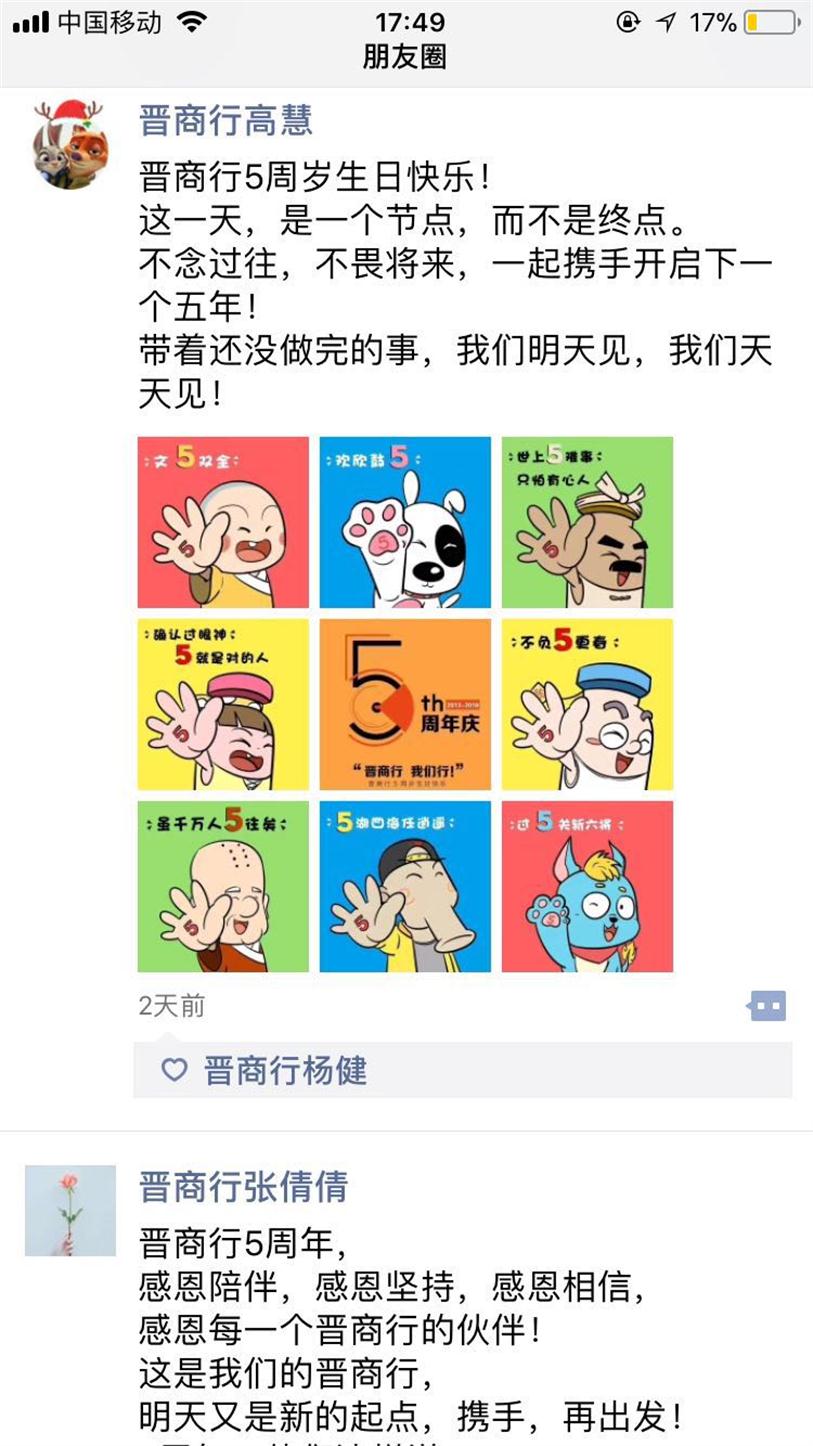Screen dimensions: 813x1446
Task: Open 晋商行高慧's profile avatar
Action: coord(69,144)
